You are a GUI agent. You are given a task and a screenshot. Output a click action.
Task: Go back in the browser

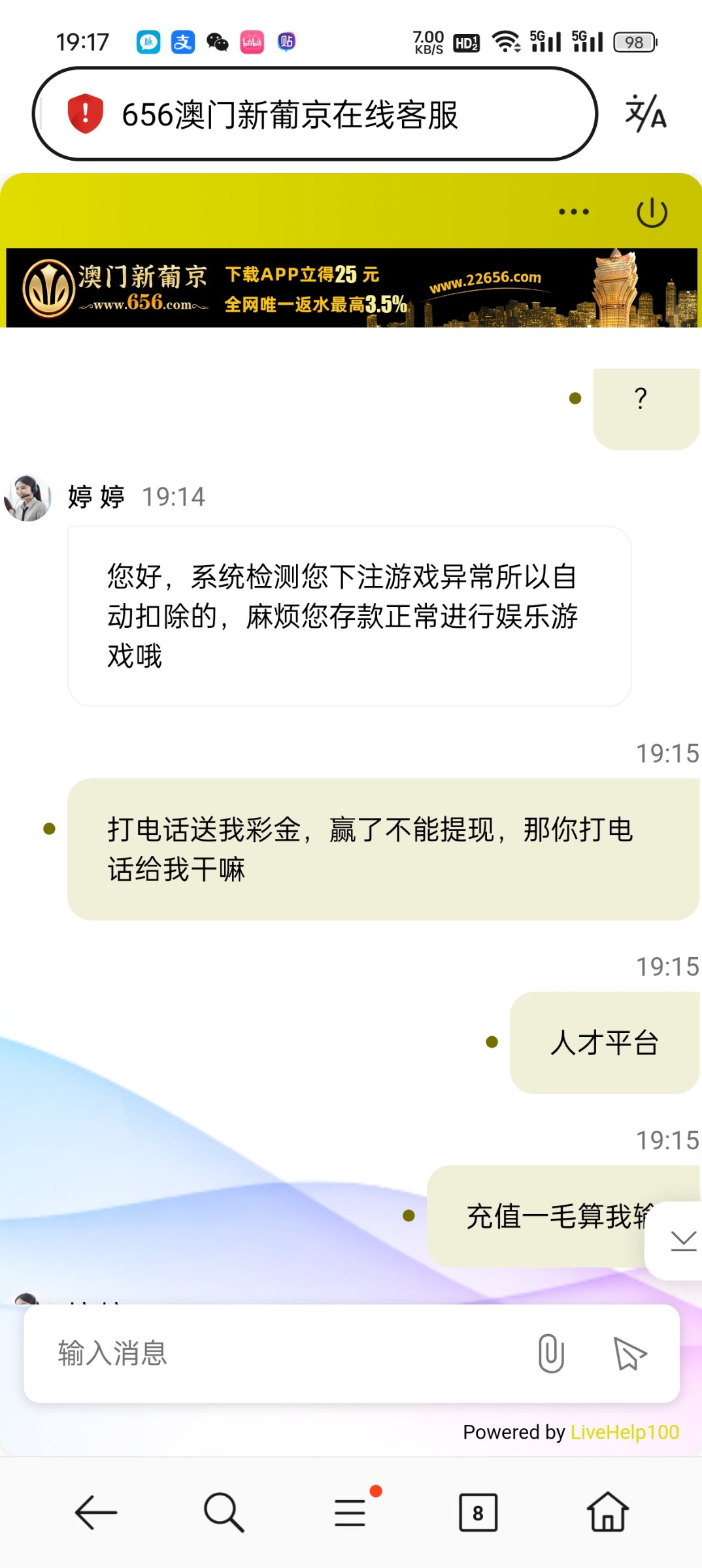coord(96,1512)
